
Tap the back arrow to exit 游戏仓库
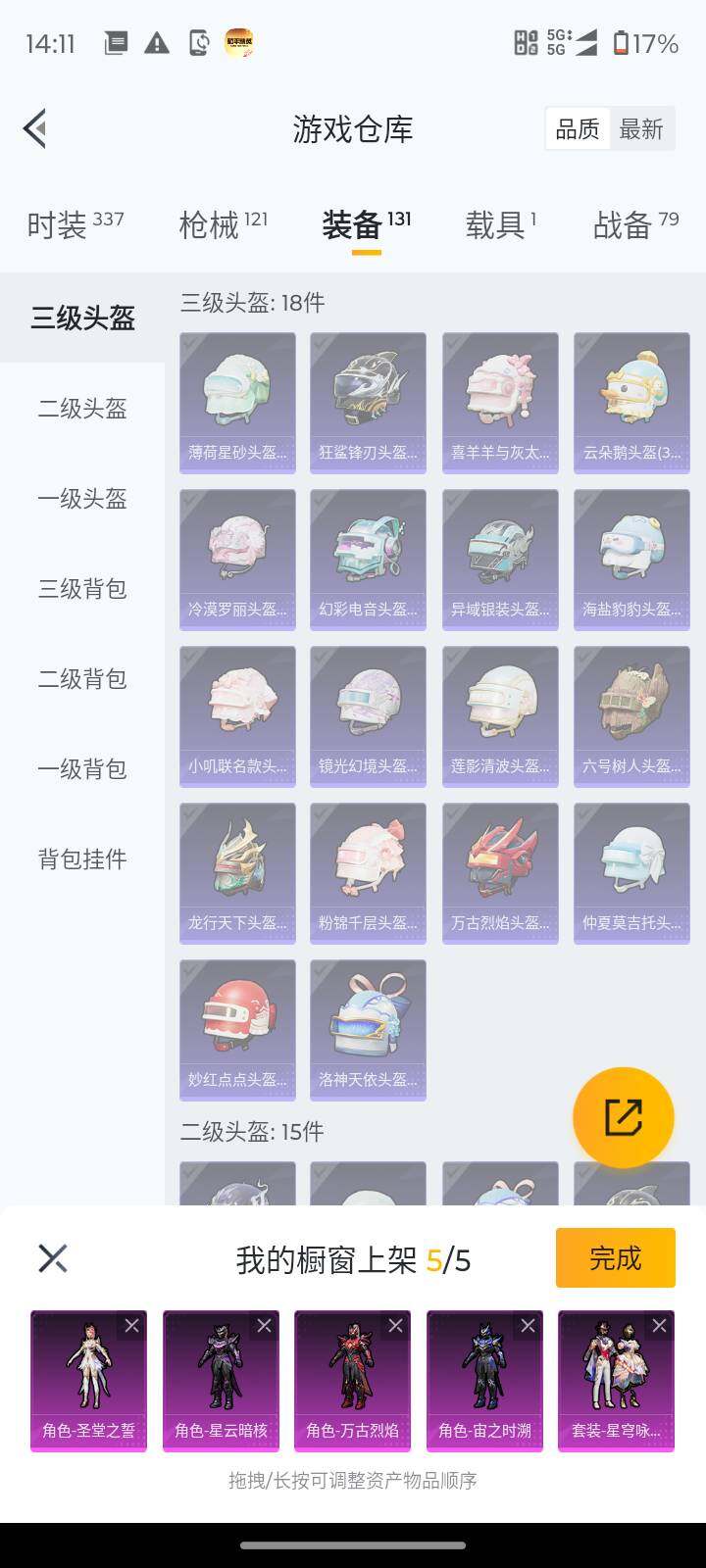(x=34, y=128)
